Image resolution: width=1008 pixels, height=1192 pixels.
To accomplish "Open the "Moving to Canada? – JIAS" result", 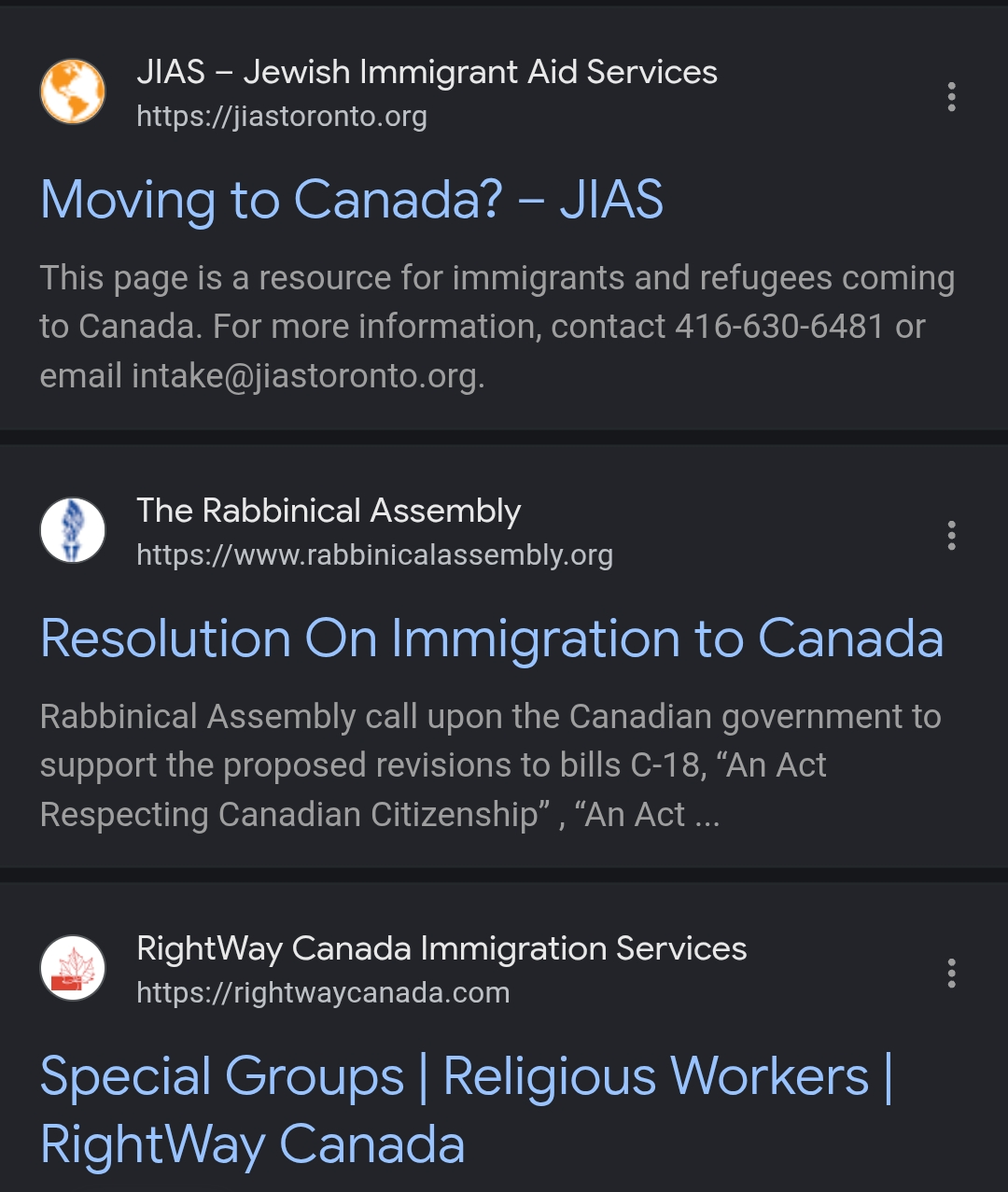I will 352,200.
